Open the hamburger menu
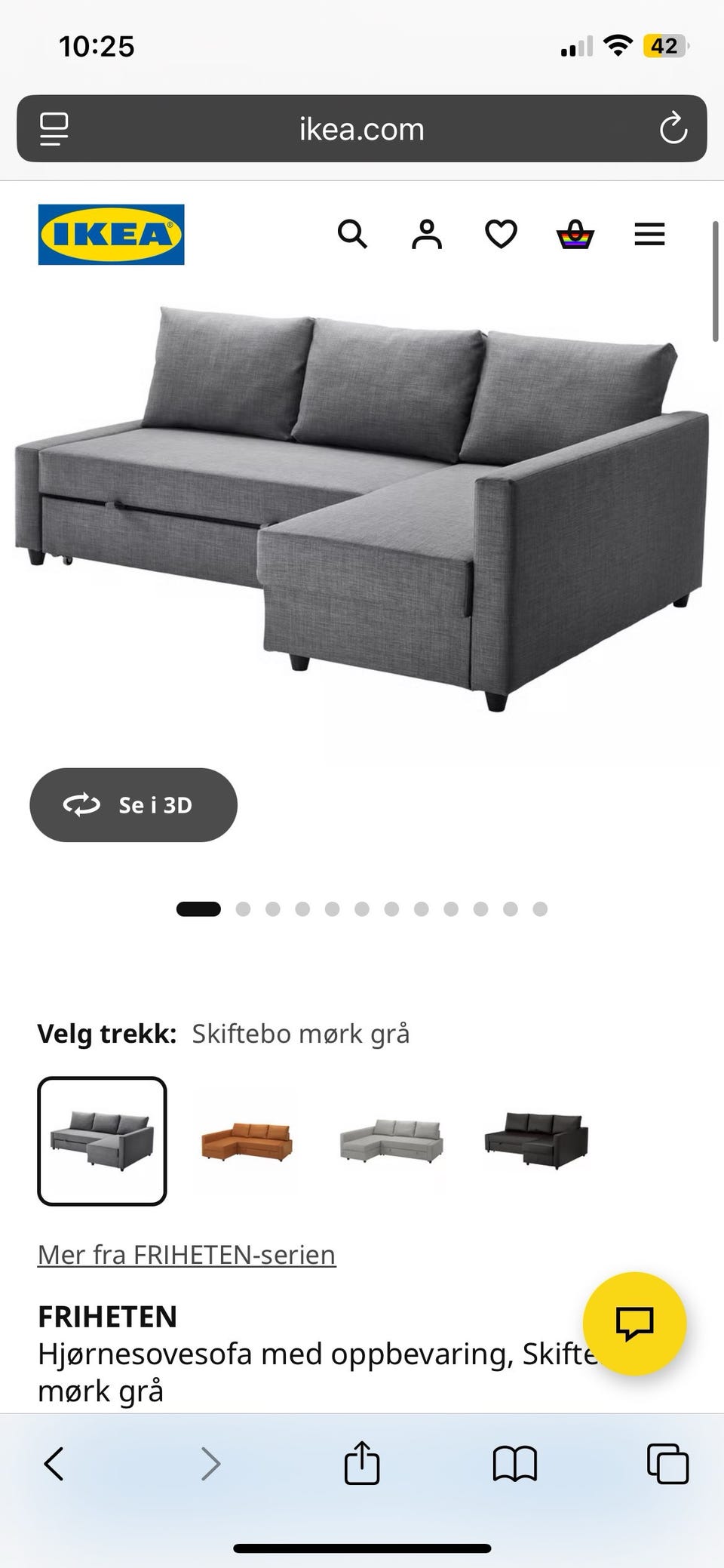This screenshot has height=1568, width=724. point(649,235)
